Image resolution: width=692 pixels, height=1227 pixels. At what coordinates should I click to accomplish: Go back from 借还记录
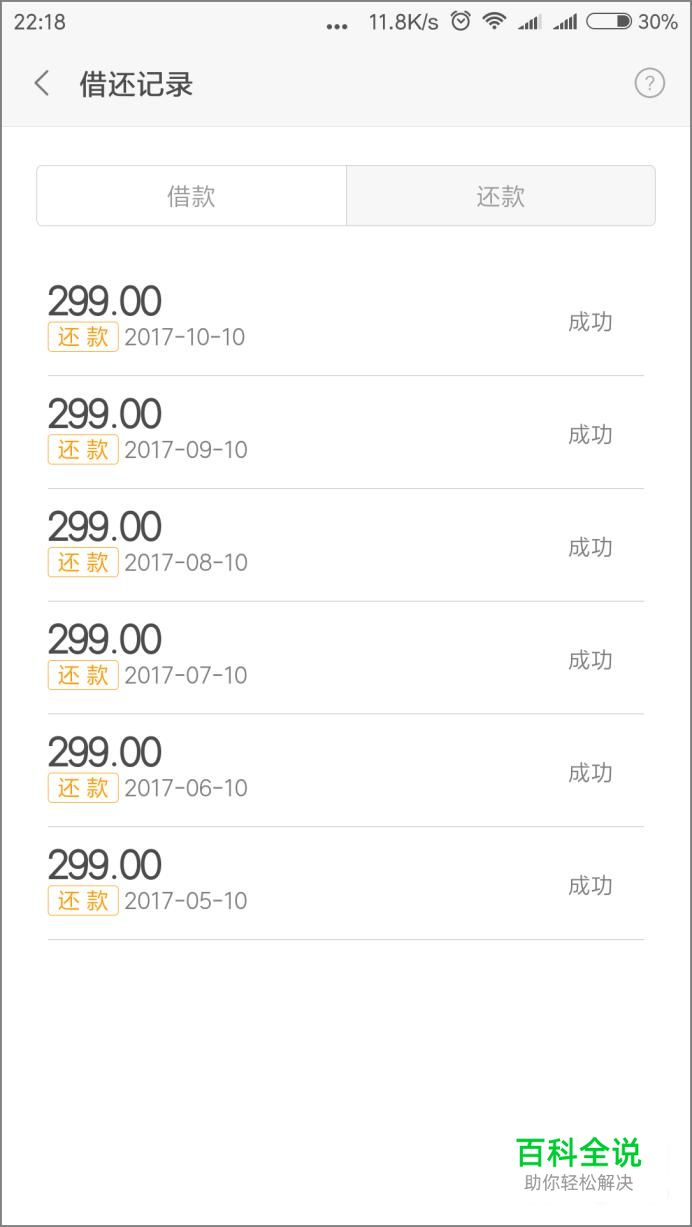coord(41,83)
